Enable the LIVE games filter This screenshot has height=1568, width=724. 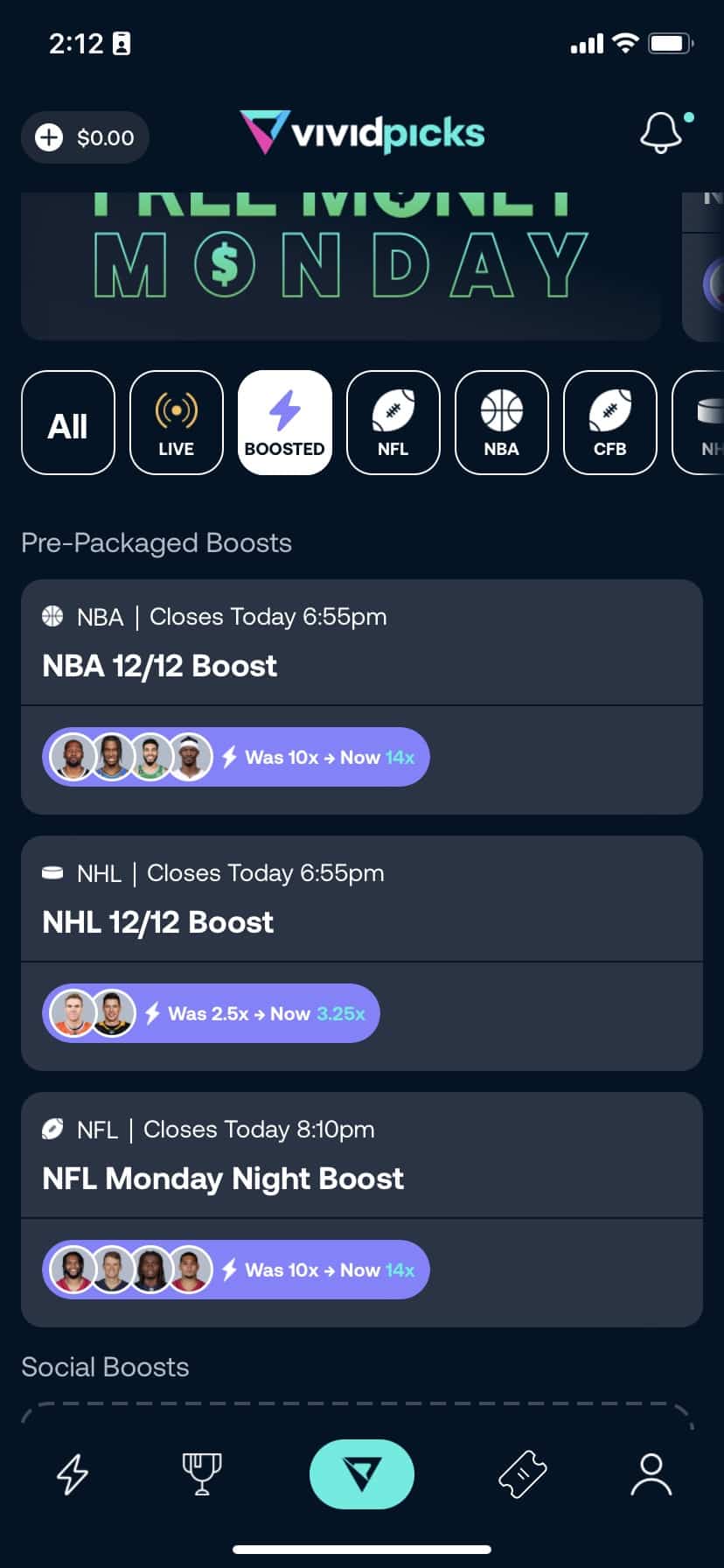(x=176, y=423)
